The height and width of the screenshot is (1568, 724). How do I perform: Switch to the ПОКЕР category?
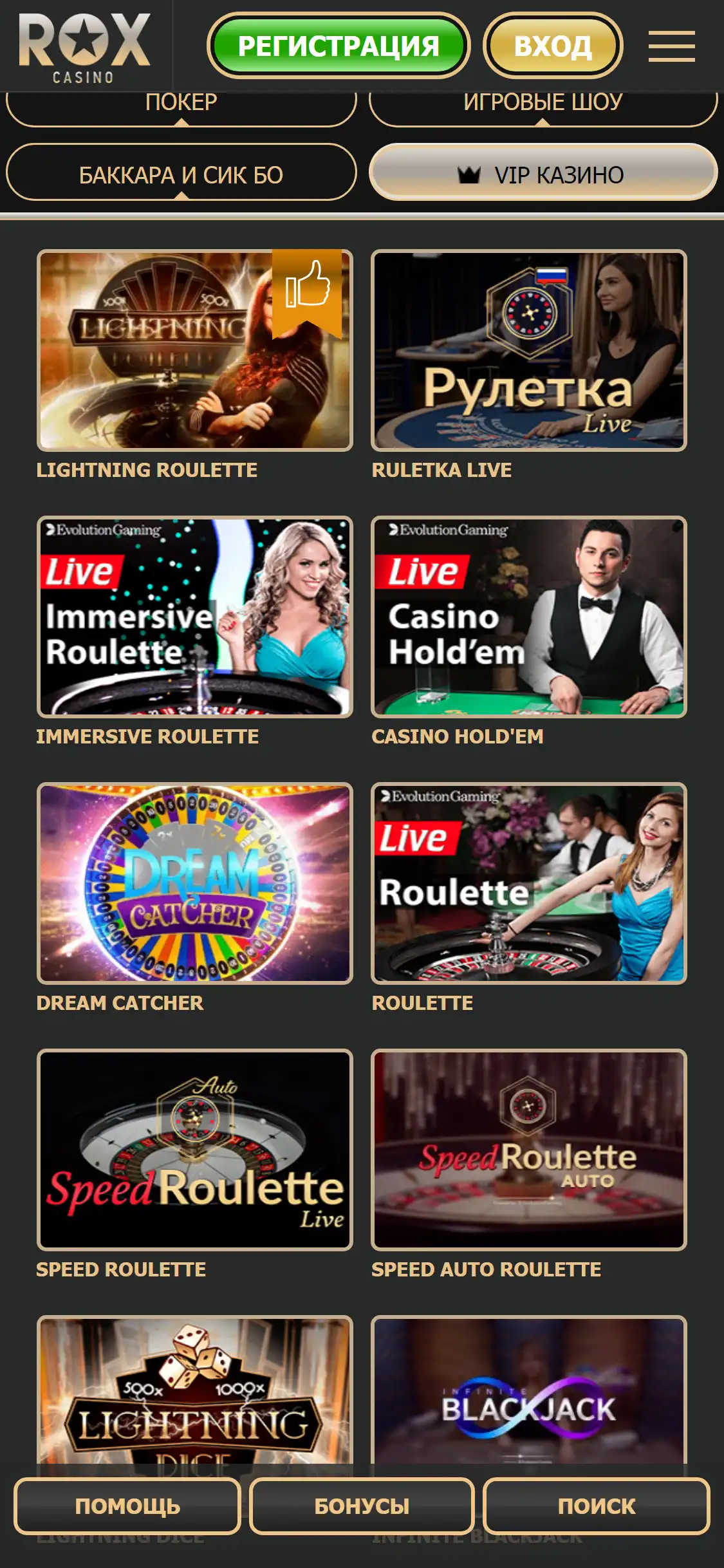(181, 106)
